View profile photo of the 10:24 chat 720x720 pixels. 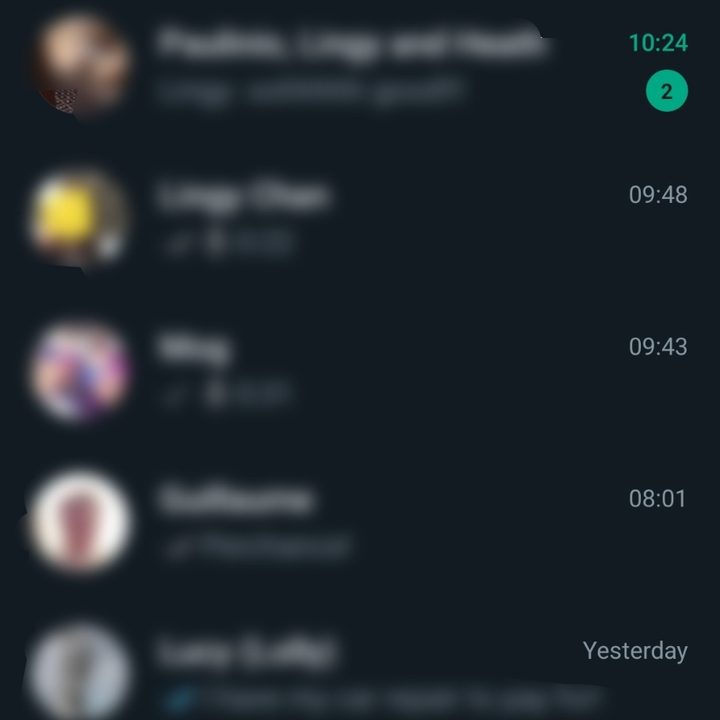click(80, 65)
